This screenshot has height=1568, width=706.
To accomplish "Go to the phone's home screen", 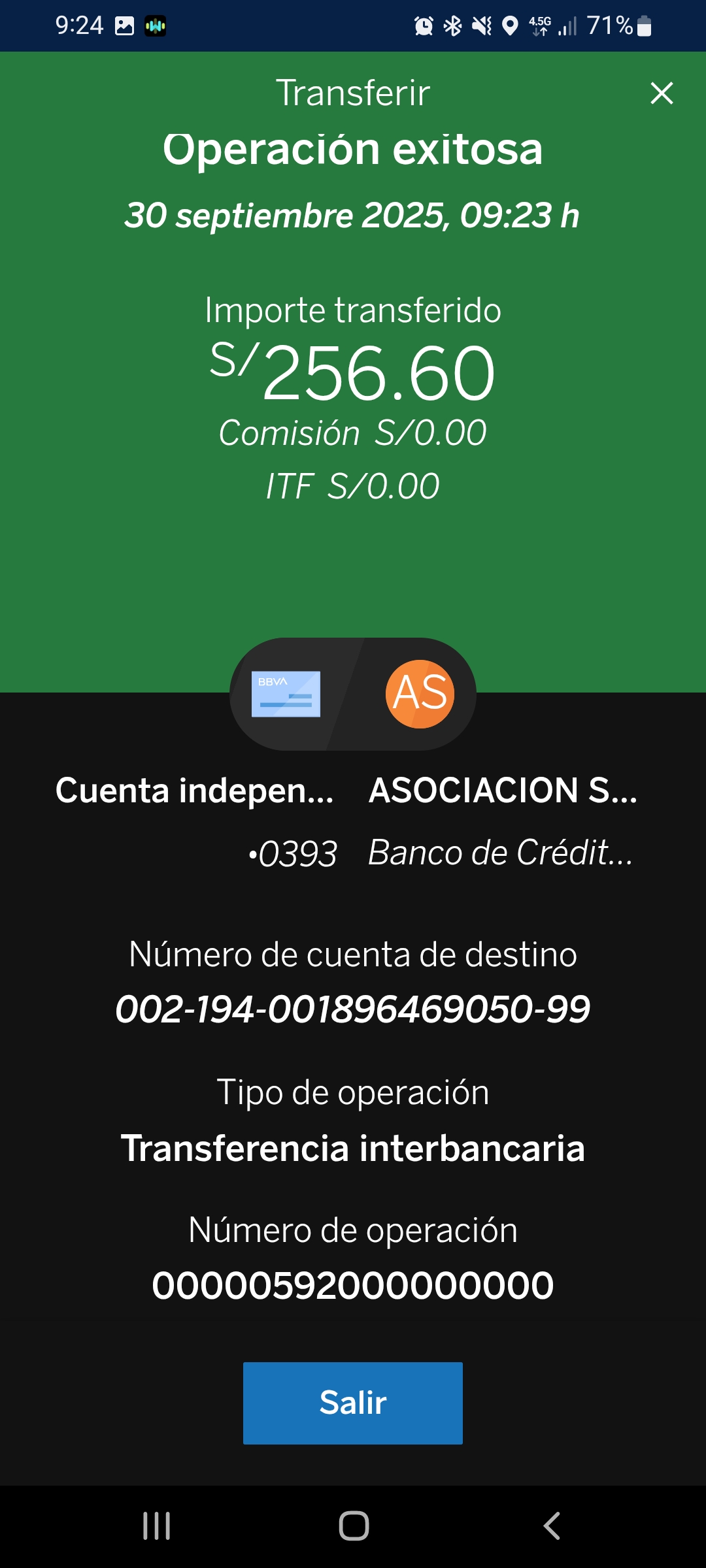I will 354,1526.
